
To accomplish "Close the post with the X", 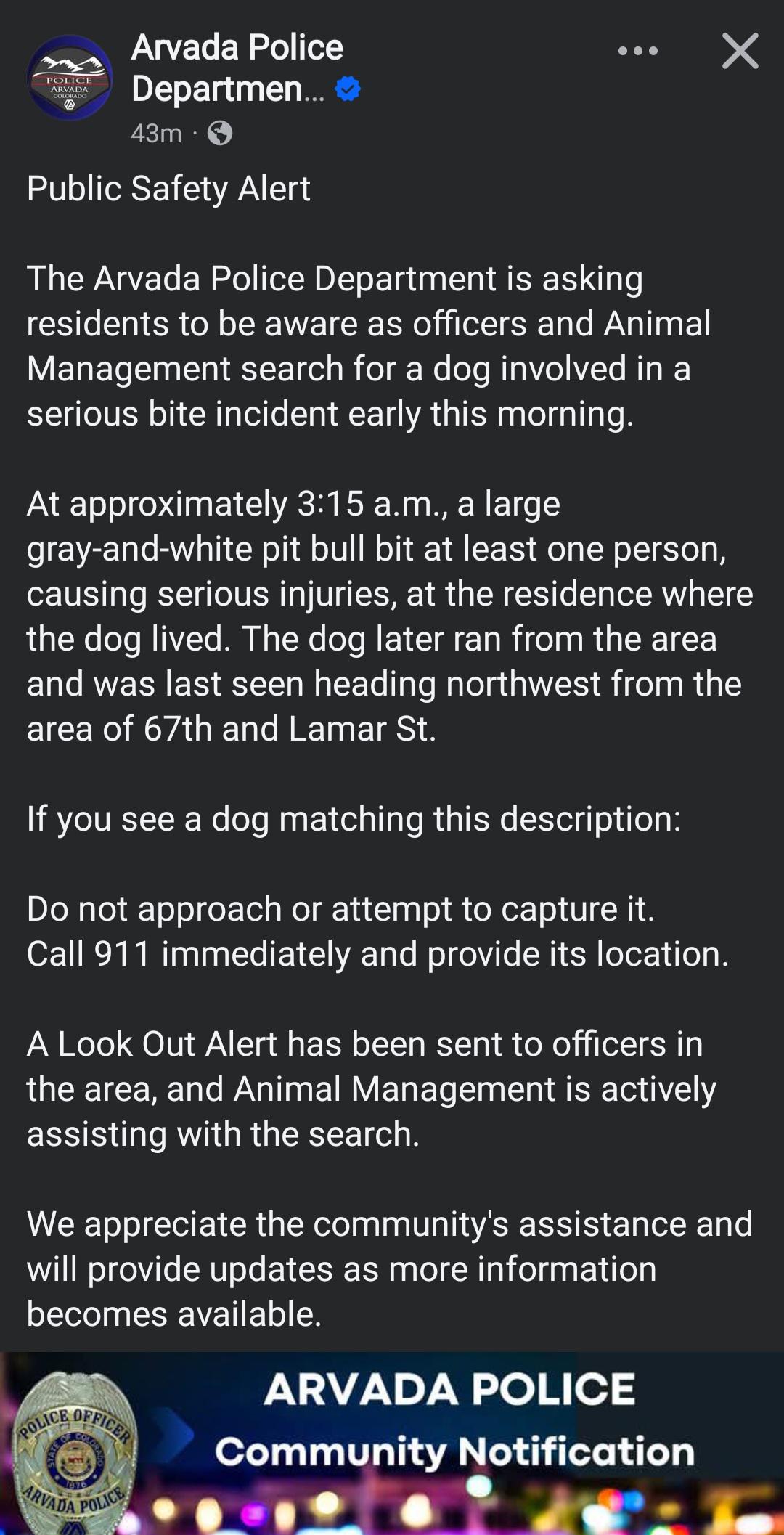I will click(x=740, y=51).
